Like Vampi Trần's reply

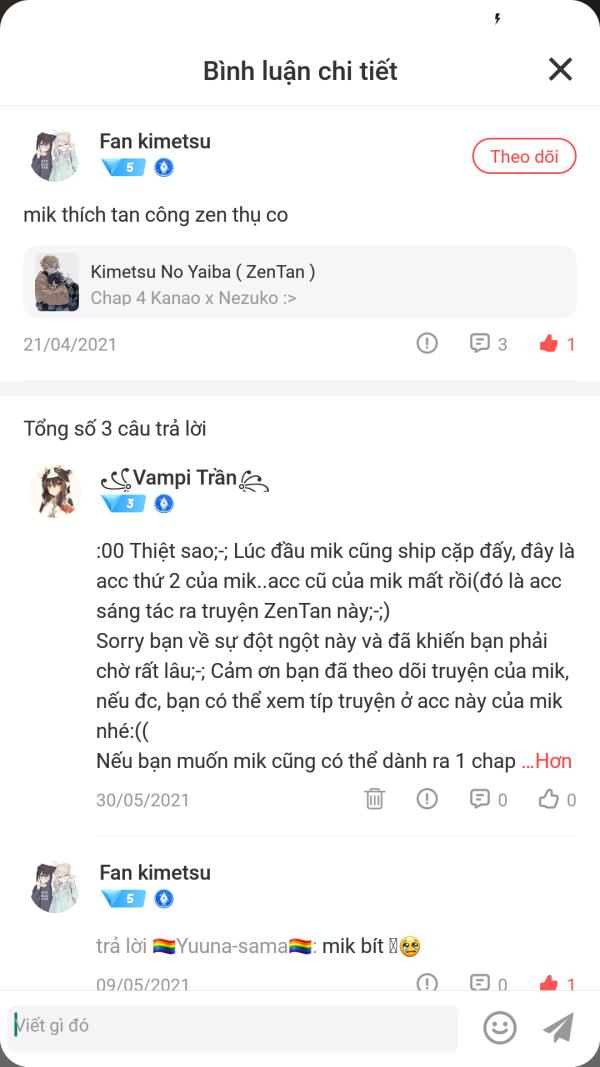click(557, 799)
